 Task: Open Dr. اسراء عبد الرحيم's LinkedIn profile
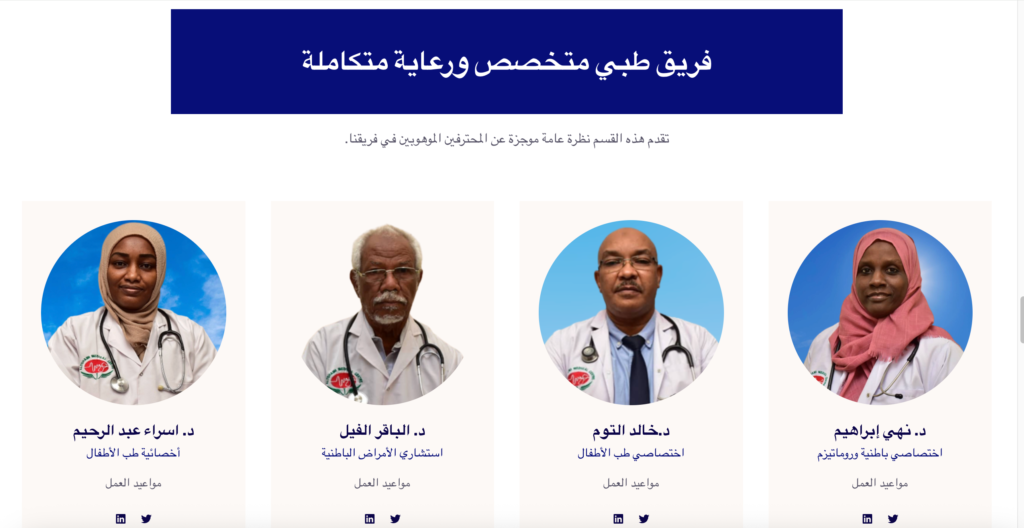click(x=121, y=519)
